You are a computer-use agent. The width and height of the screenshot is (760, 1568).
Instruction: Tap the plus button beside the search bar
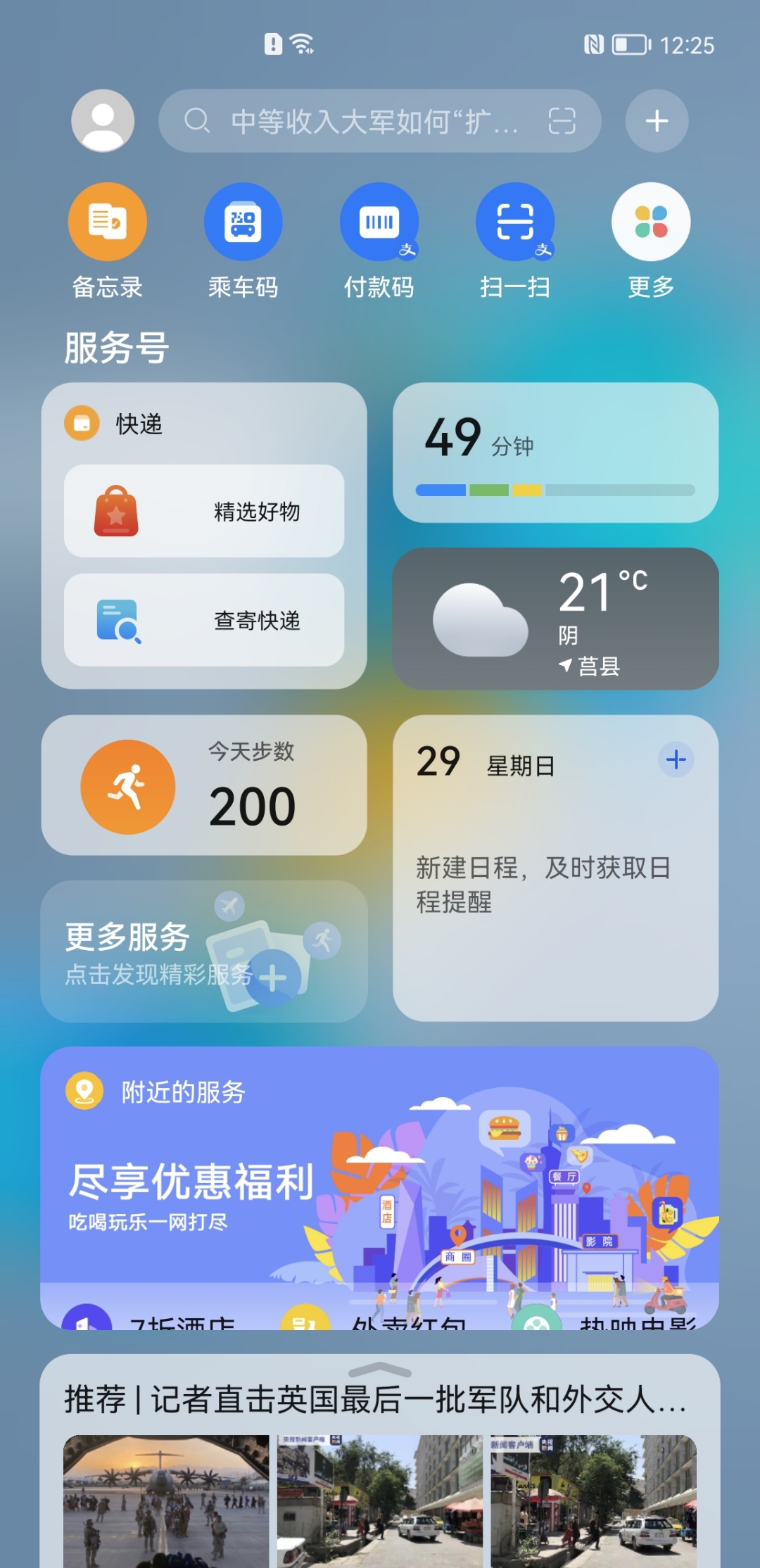(657, 121)
